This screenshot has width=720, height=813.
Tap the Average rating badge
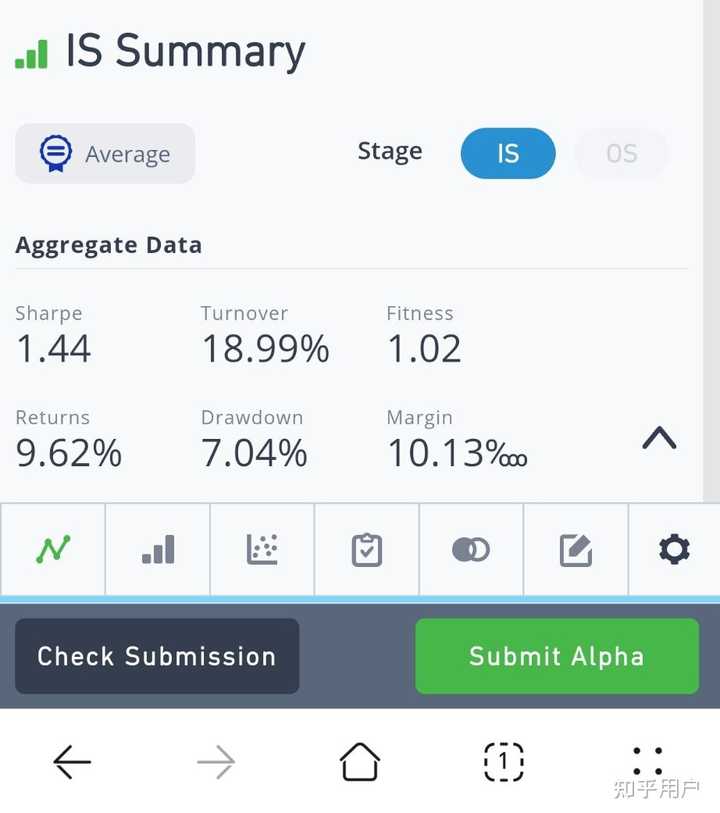coord(105,154)
